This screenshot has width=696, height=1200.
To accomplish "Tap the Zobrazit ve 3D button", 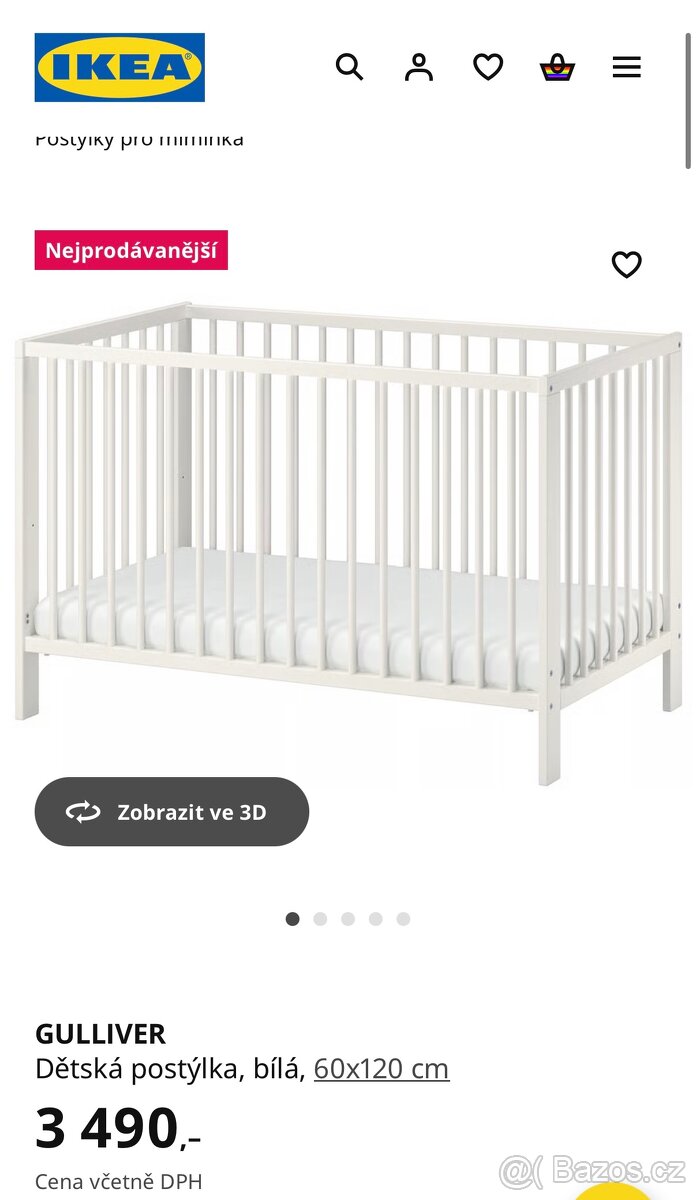I will pos(172,812).
